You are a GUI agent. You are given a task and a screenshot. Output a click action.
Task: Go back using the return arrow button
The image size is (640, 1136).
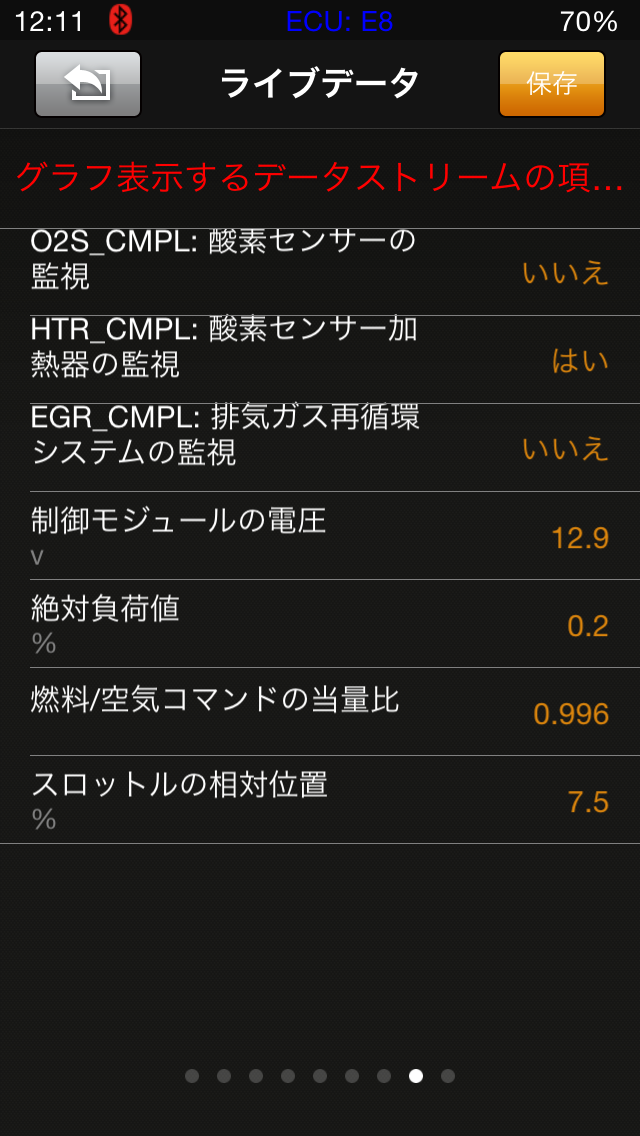point(88,84)
